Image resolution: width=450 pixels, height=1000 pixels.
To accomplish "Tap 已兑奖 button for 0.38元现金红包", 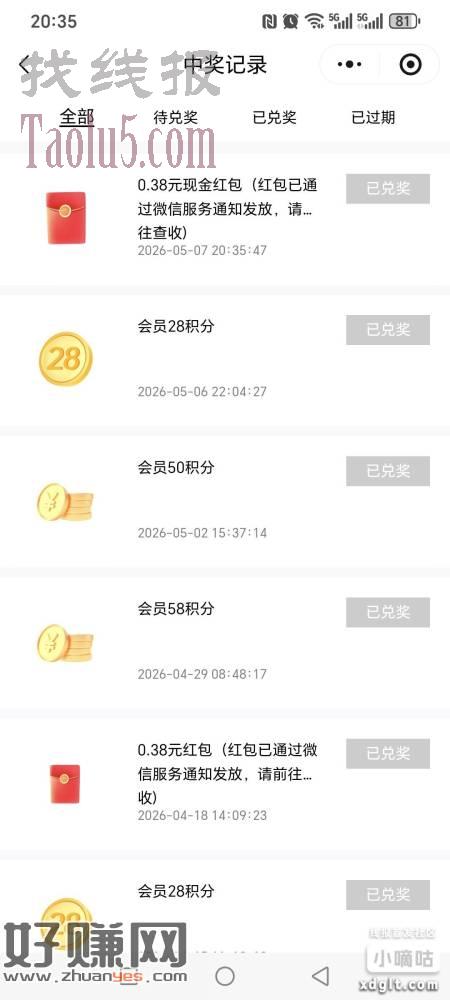I will coord(388,189).
